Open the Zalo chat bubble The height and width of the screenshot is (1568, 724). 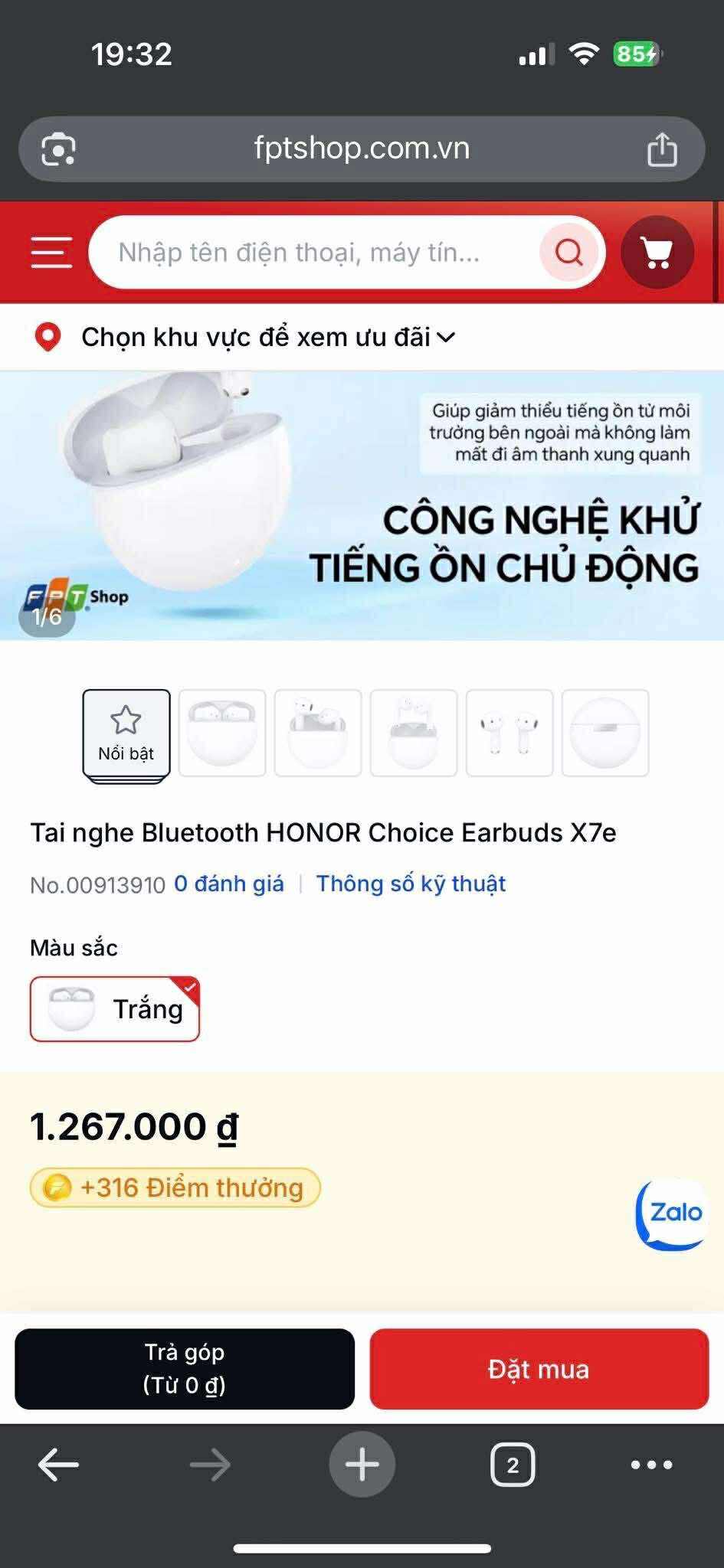tap(671, 1214)
